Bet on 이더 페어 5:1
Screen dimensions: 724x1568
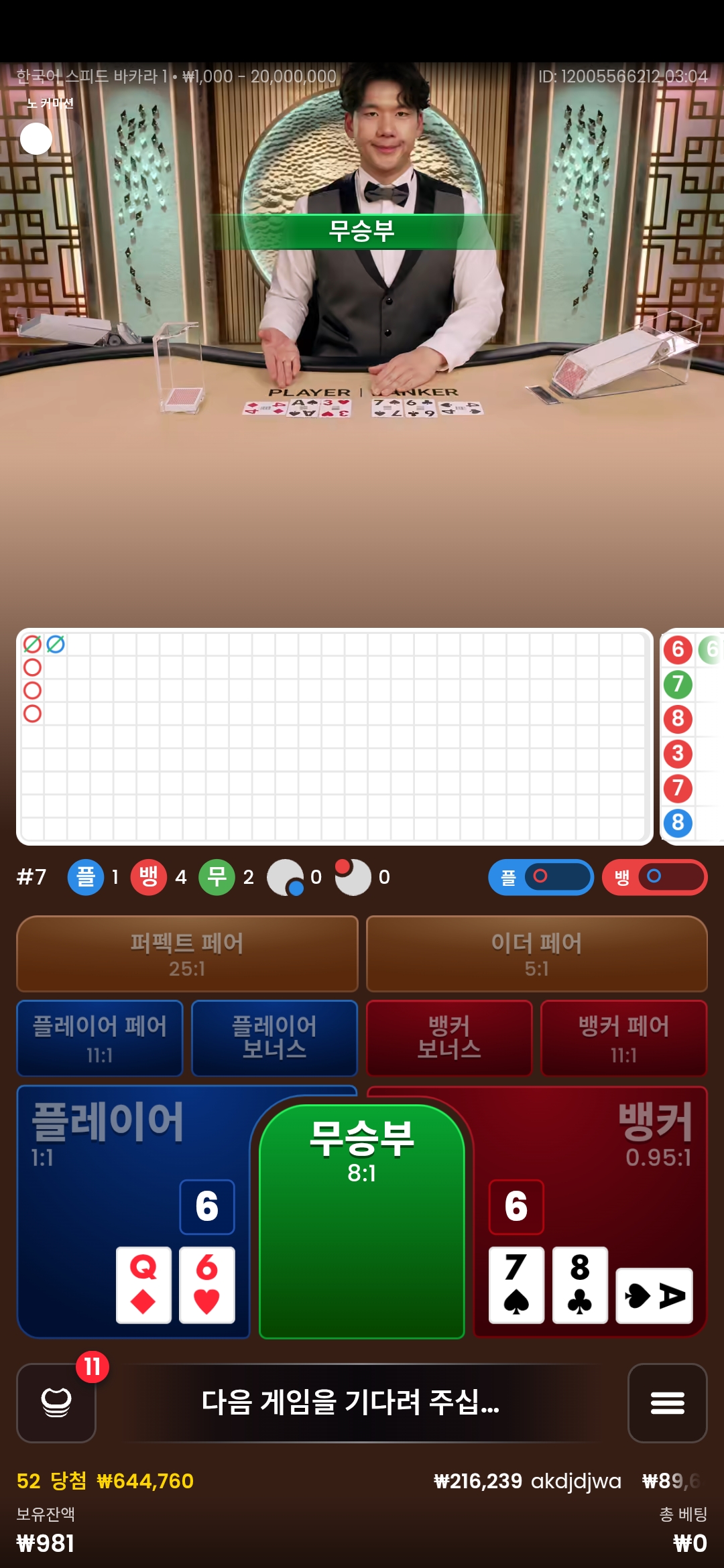[536, 954]
